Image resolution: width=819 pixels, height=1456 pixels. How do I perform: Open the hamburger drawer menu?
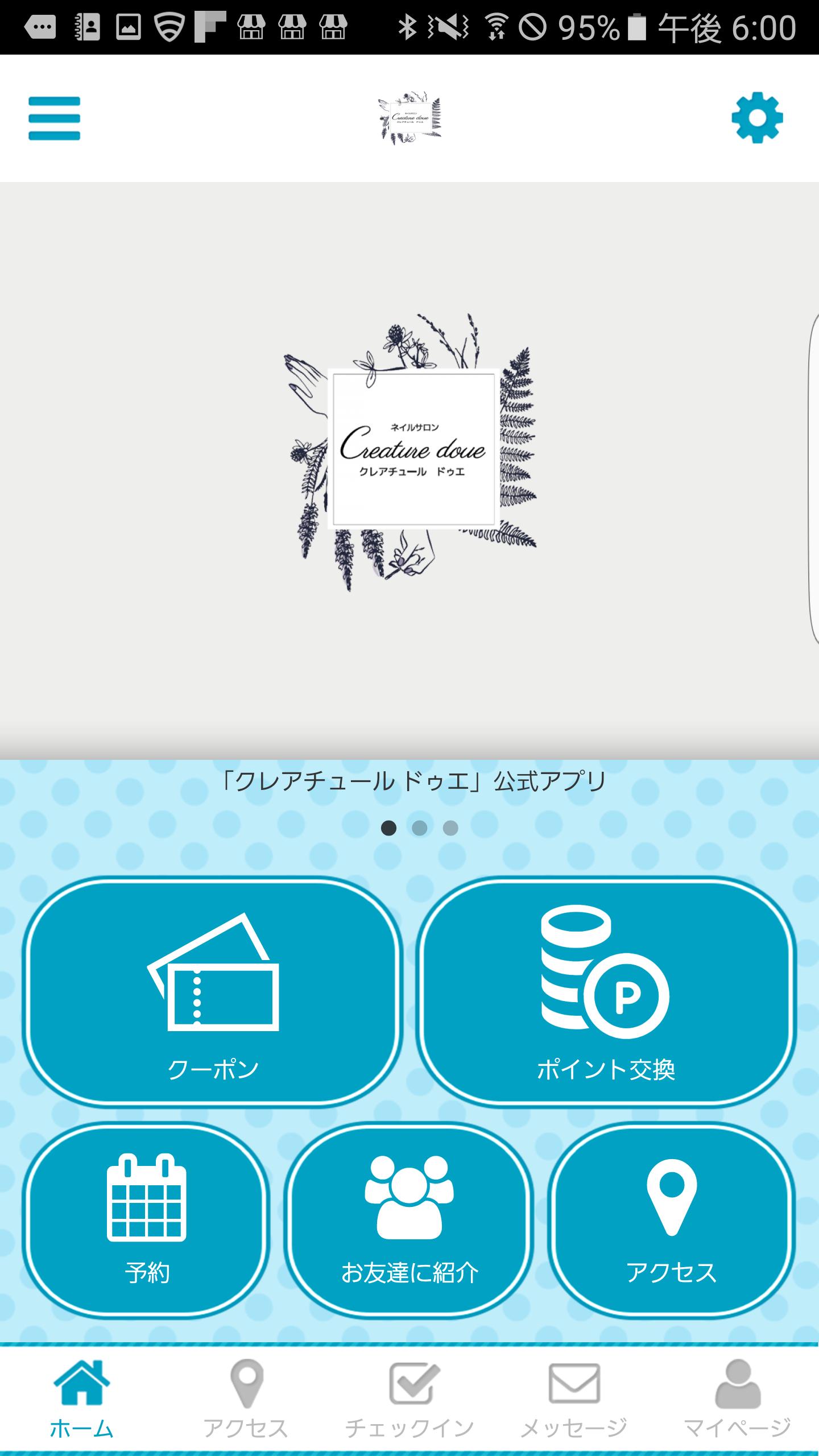[x=55, y=118]
